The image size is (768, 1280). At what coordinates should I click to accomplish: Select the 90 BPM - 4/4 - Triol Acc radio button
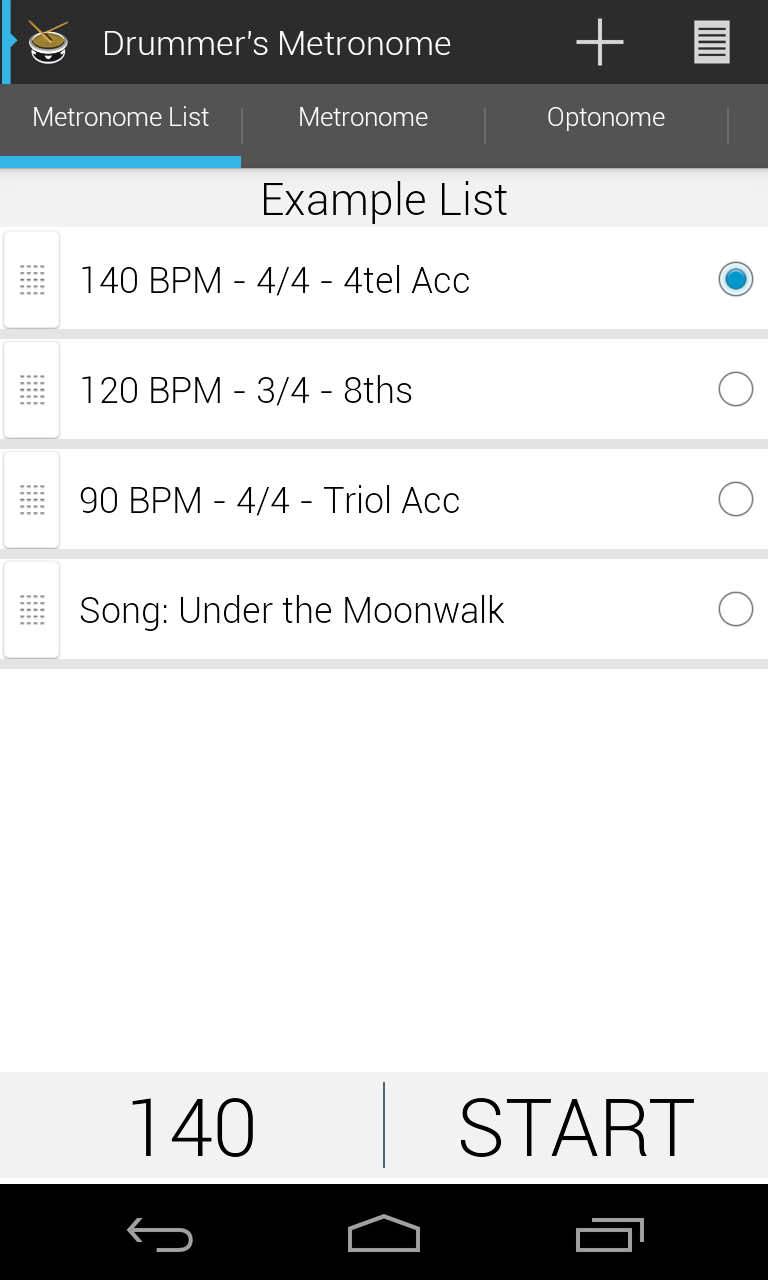pyautogui.click(x=735, y=499)
